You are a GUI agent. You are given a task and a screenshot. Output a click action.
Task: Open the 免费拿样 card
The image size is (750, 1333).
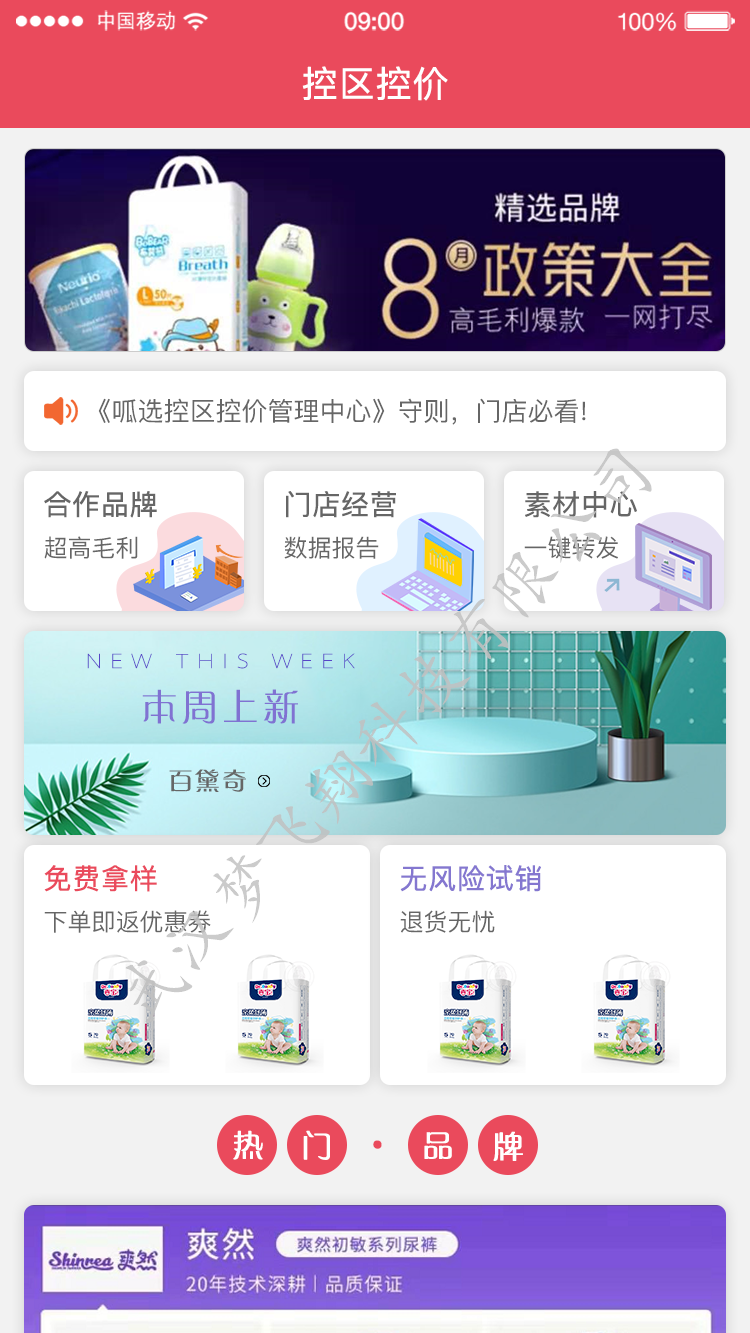197,965
